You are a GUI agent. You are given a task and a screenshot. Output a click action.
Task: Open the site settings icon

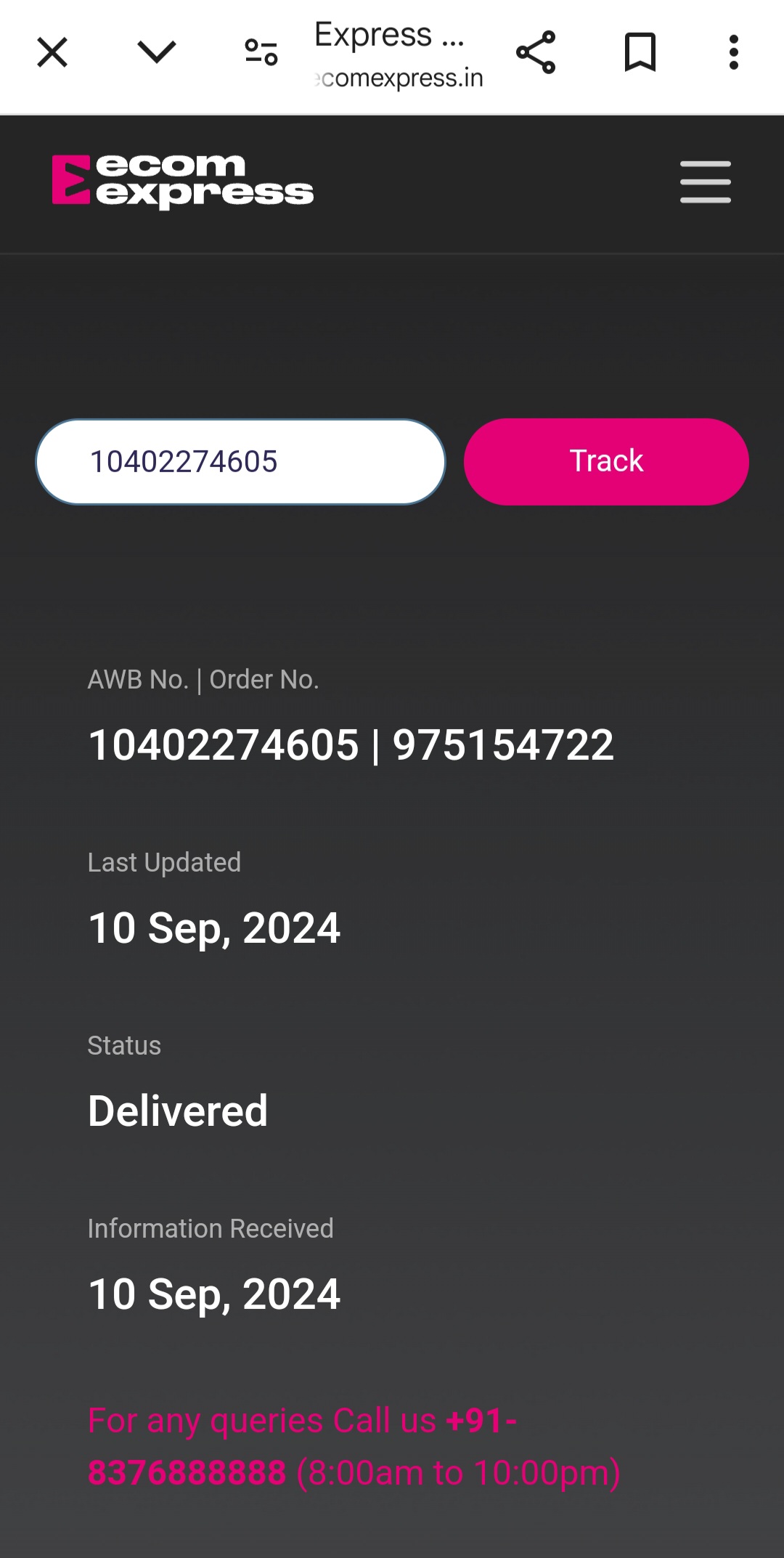pyautogui.click(x=261, y=52)
